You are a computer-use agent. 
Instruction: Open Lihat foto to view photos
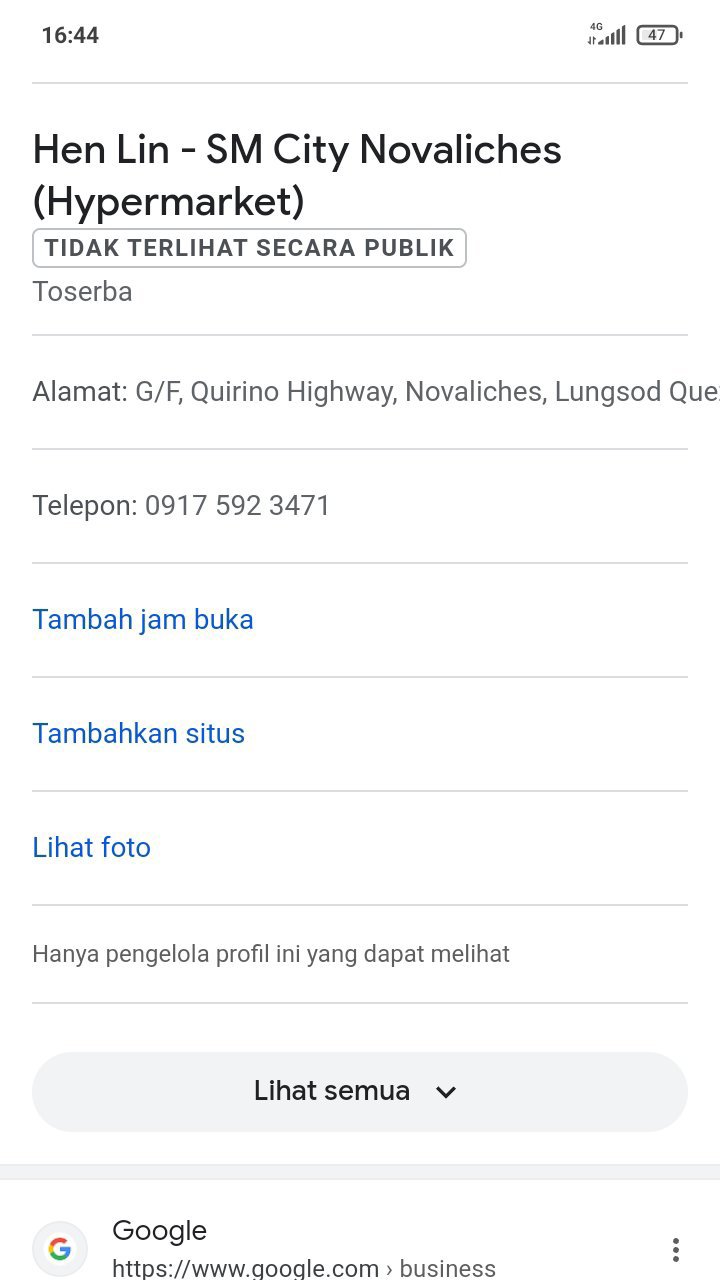pyautogui.click(x=92, y=848)
